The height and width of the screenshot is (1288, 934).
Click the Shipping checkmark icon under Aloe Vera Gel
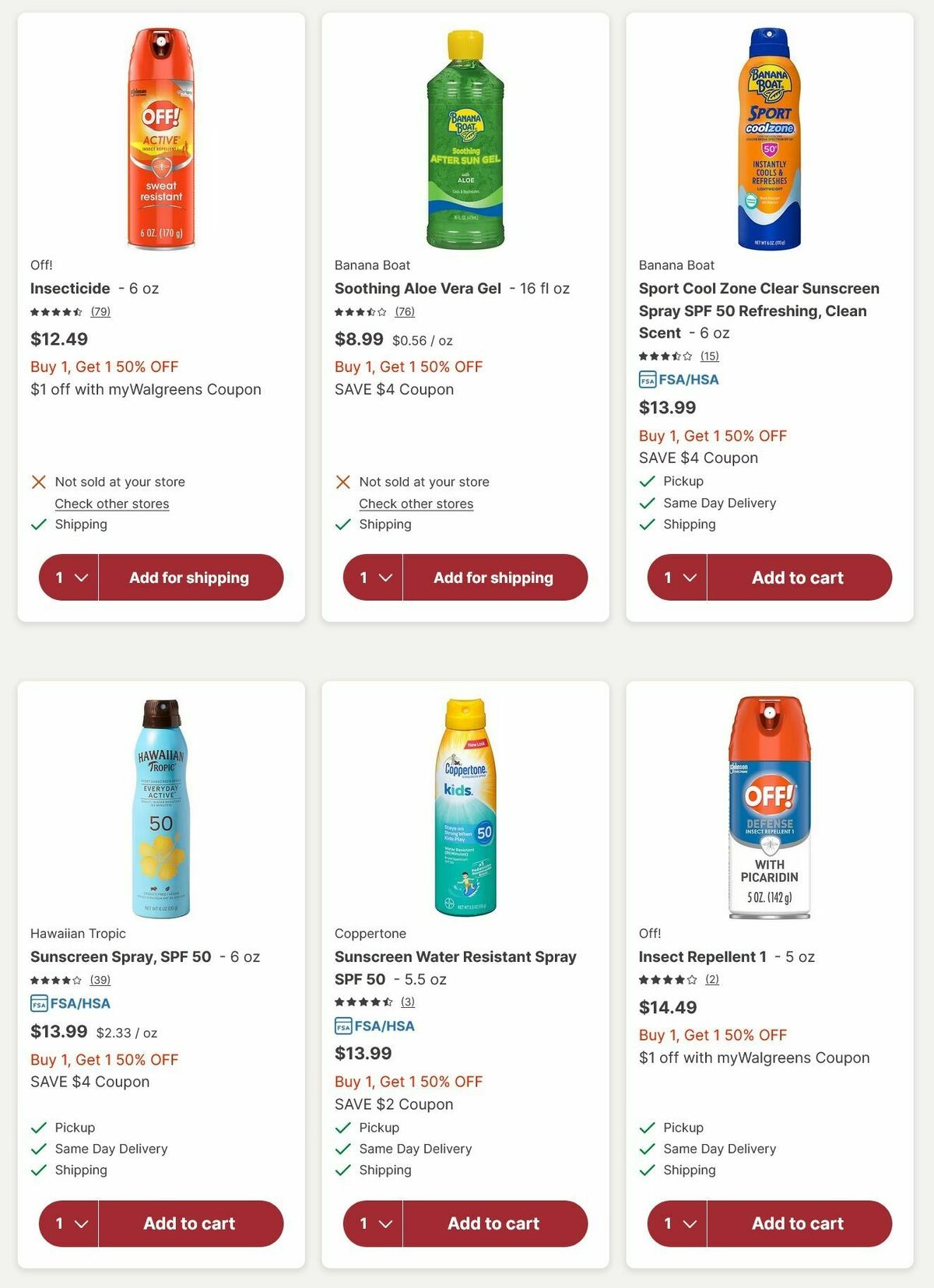tap(342, 524)
